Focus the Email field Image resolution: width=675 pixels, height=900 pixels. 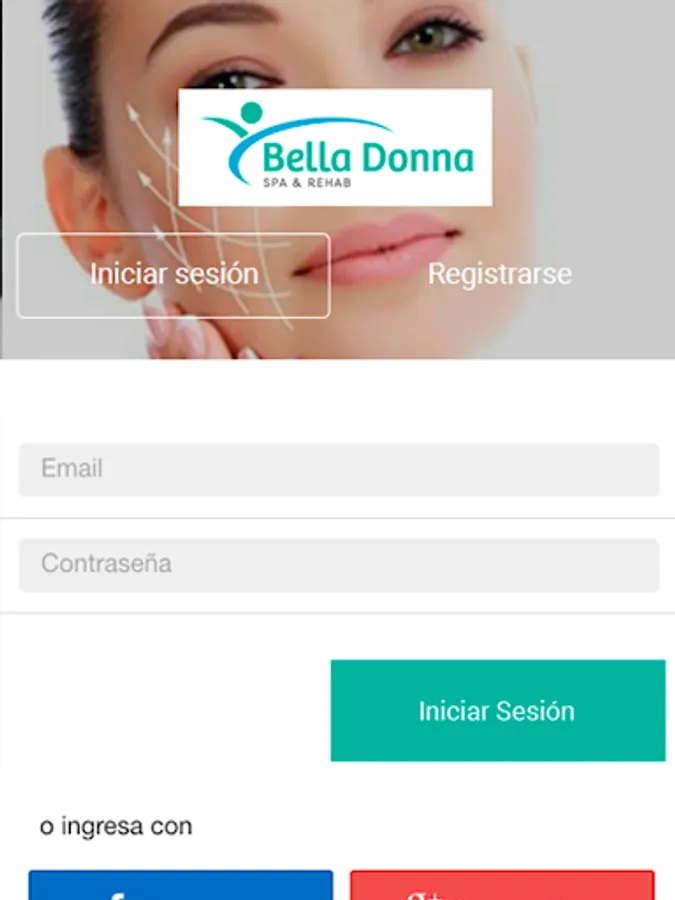(339, 469)
